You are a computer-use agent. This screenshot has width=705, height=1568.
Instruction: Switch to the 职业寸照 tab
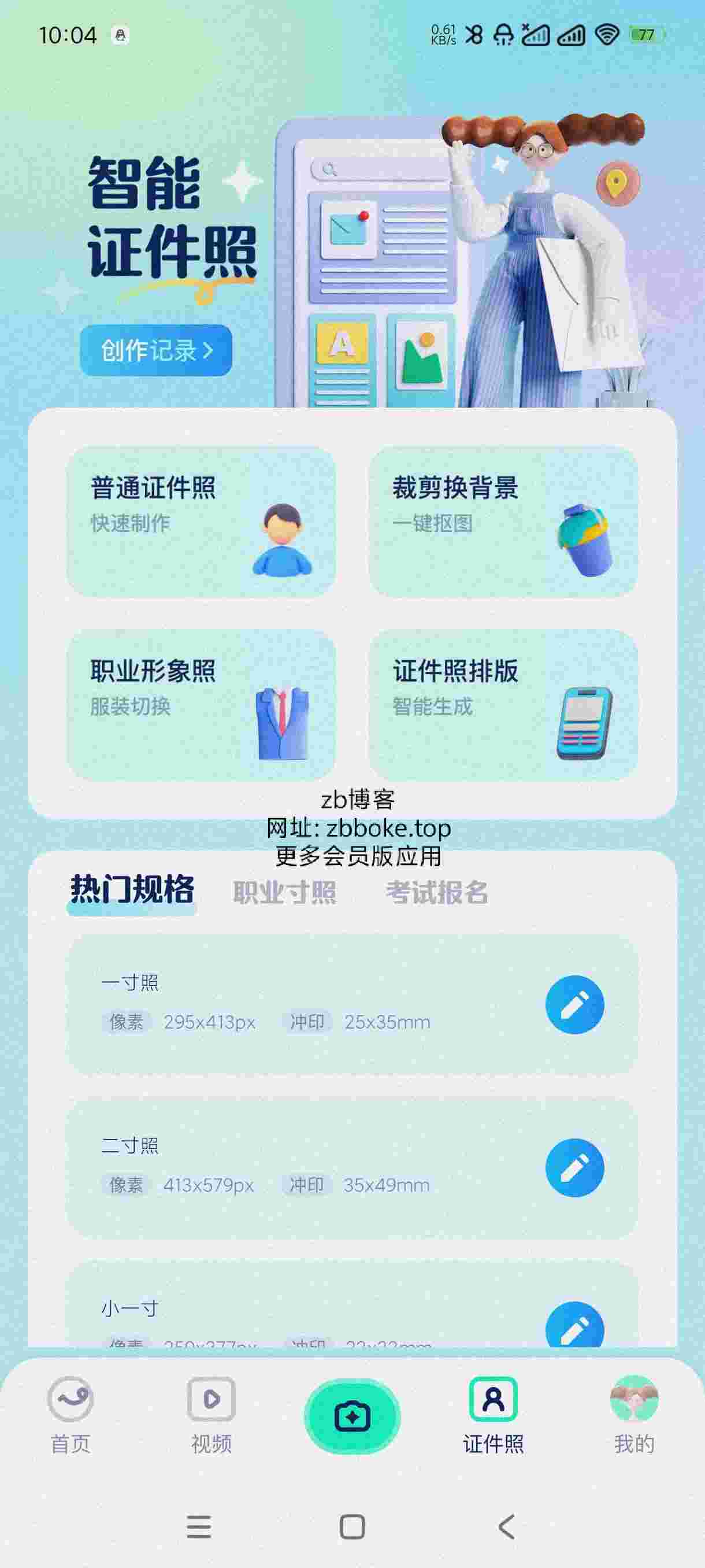pos(284,892)
